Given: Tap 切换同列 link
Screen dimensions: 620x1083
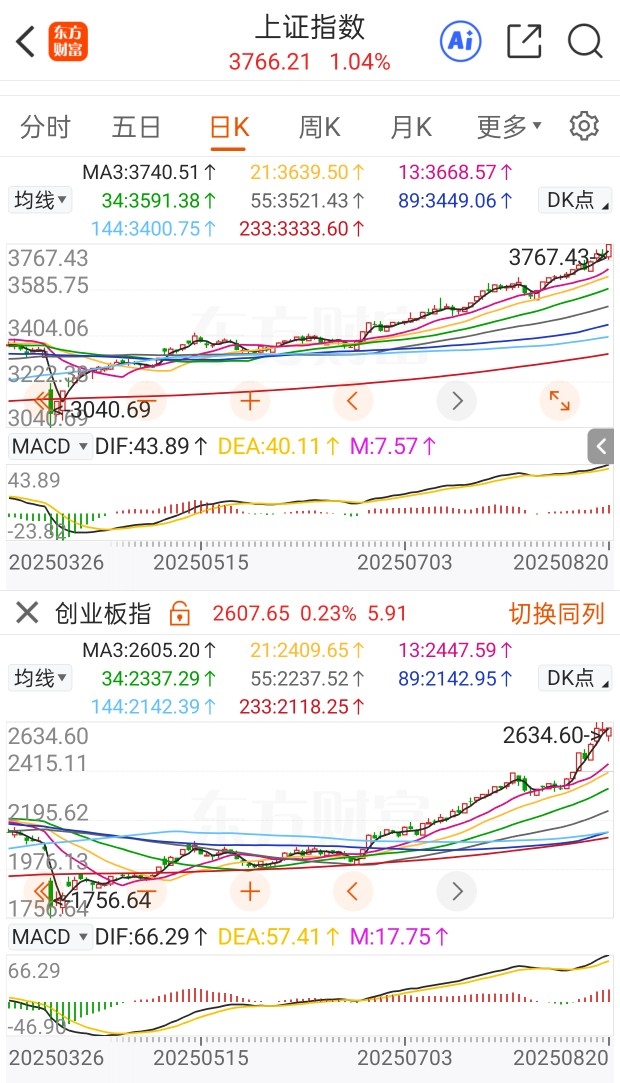Looking at the screenshot, I should point(556,613).
